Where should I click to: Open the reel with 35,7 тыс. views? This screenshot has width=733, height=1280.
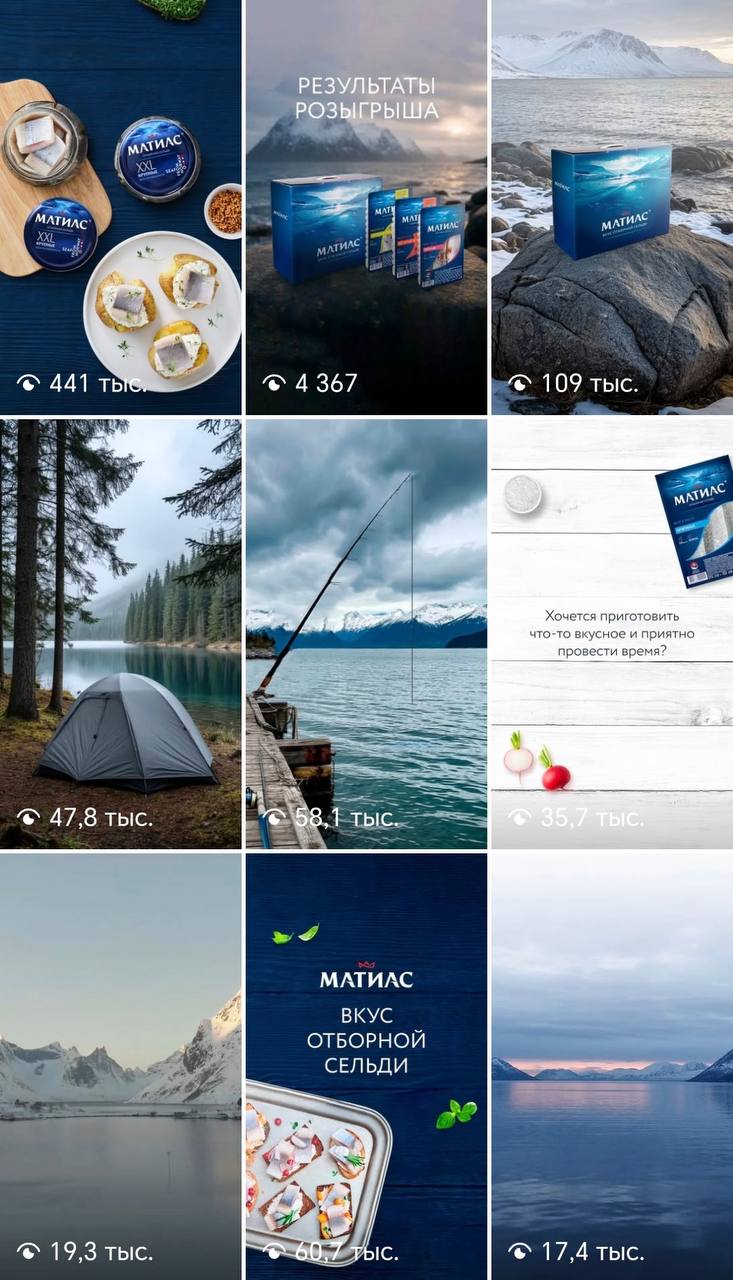pos(612,633)
